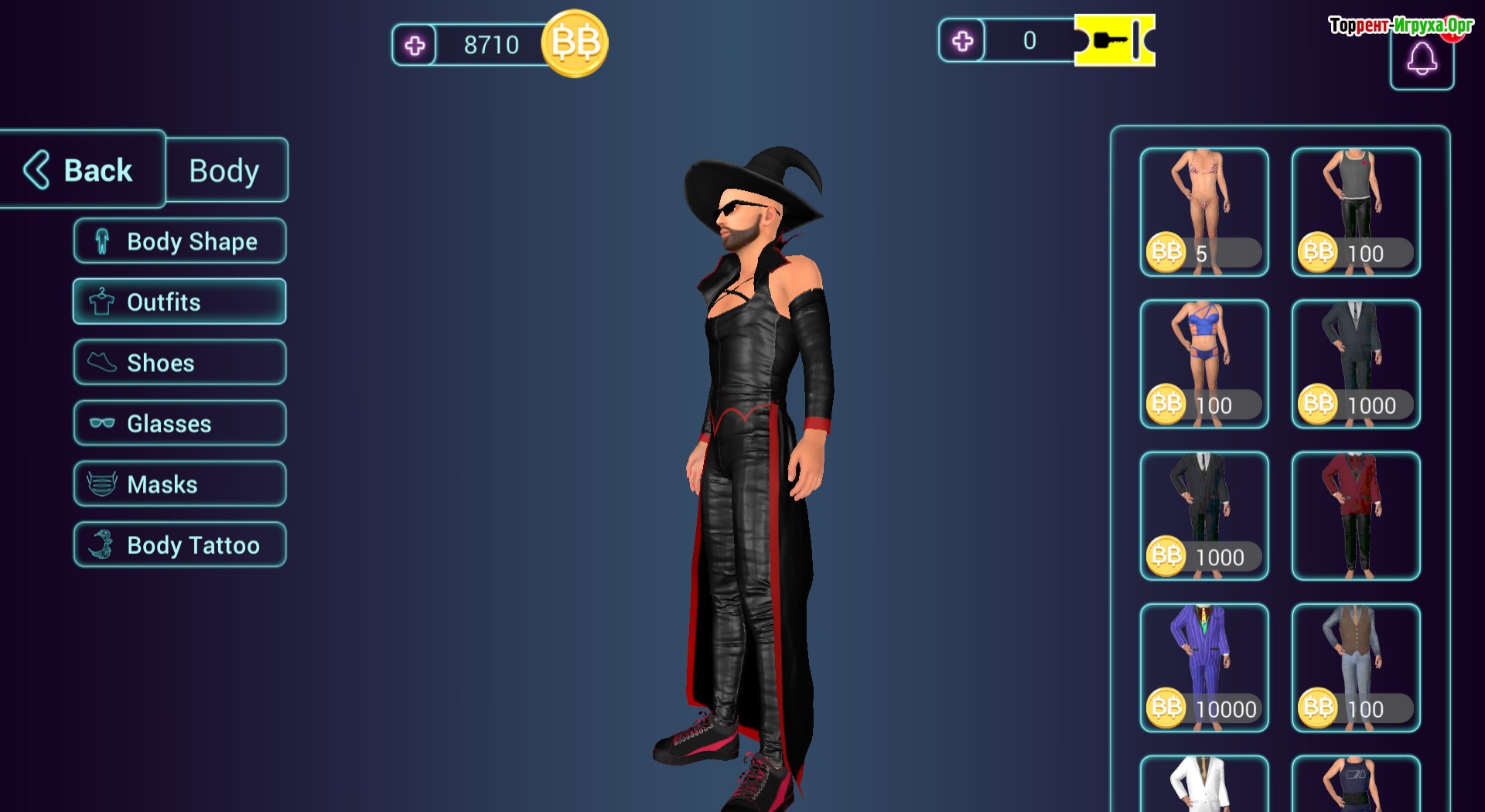The image size is (1485, 812).
Task: Open the Glasses category
Action: click(x=179, y=423)
